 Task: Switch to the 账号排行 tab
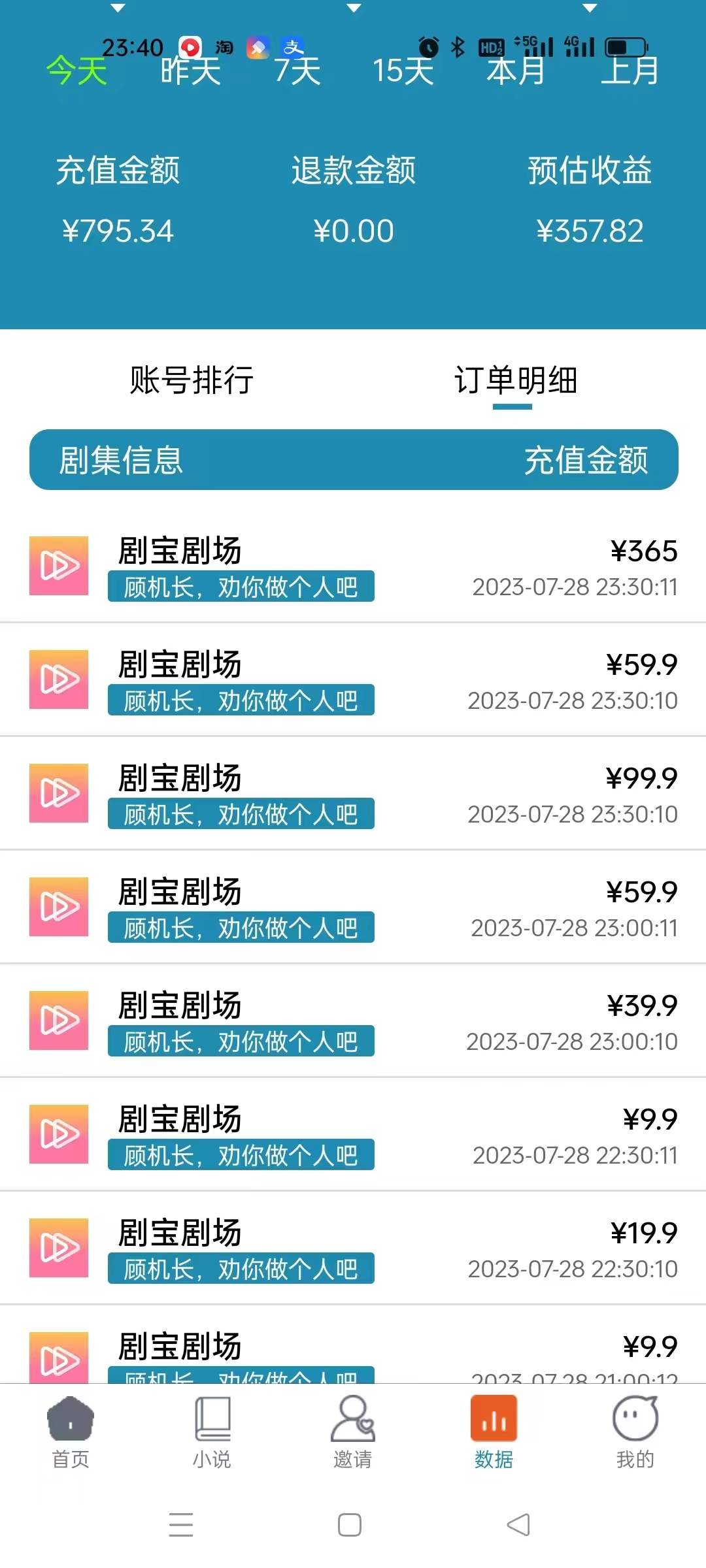click(192, 380)
